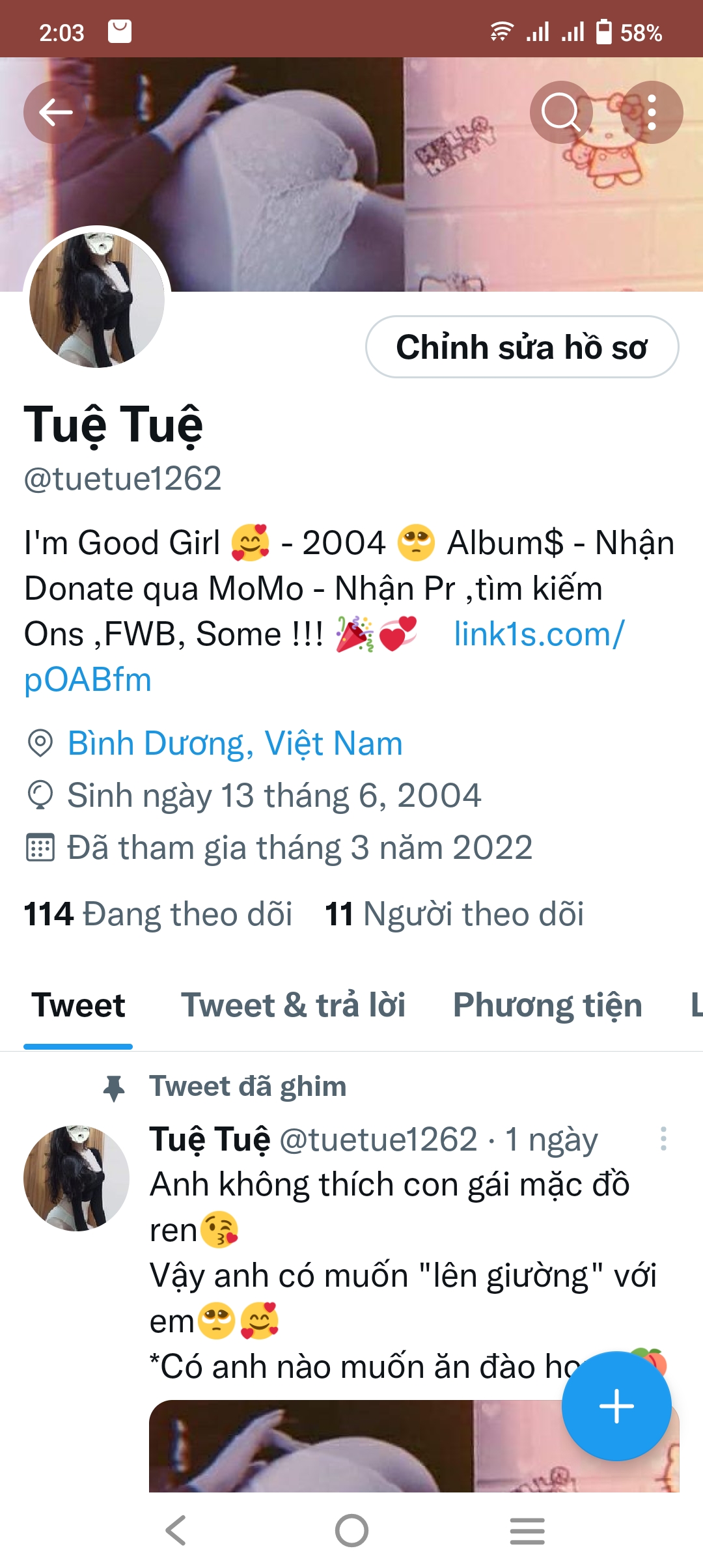Go back using the arrow icon

click(55, 113)
